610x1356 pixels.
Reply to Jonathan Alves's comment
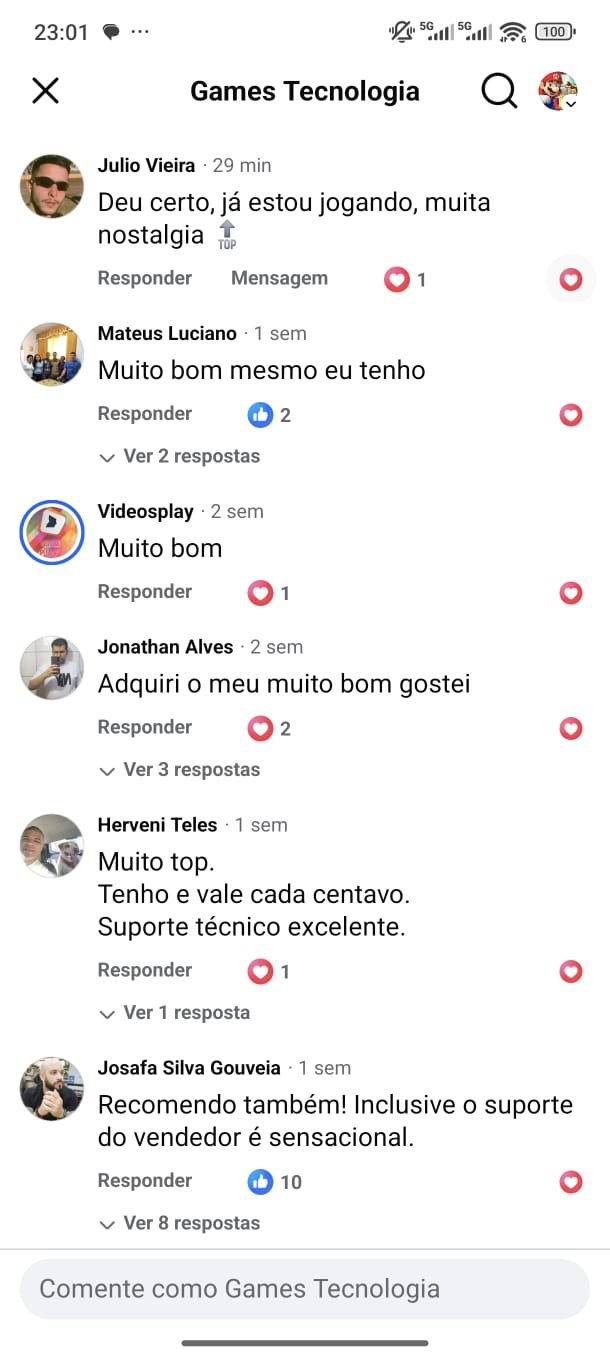click(144, 727)
